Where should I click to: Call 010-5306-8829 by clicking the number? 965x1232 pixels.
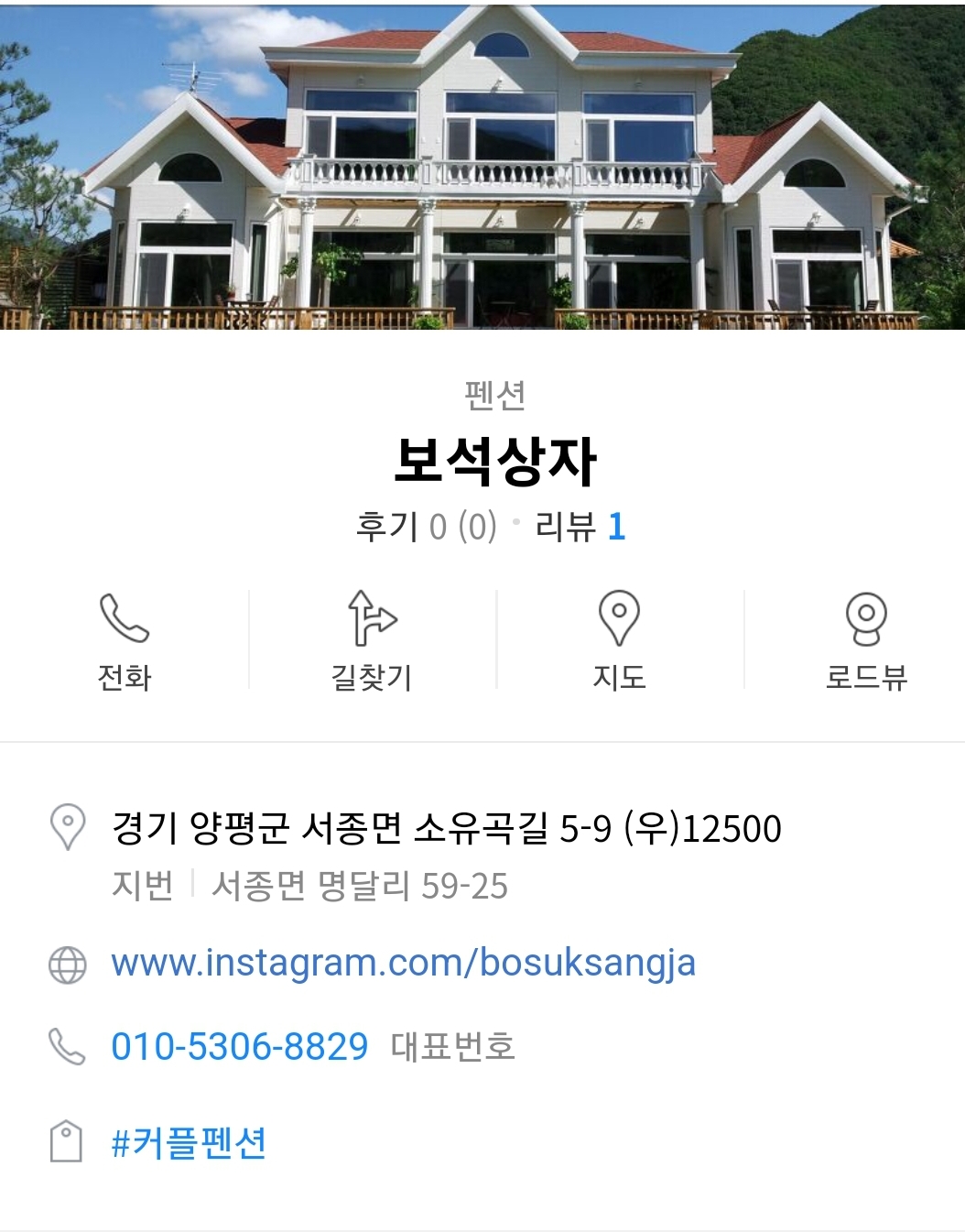pos(238,1044)
